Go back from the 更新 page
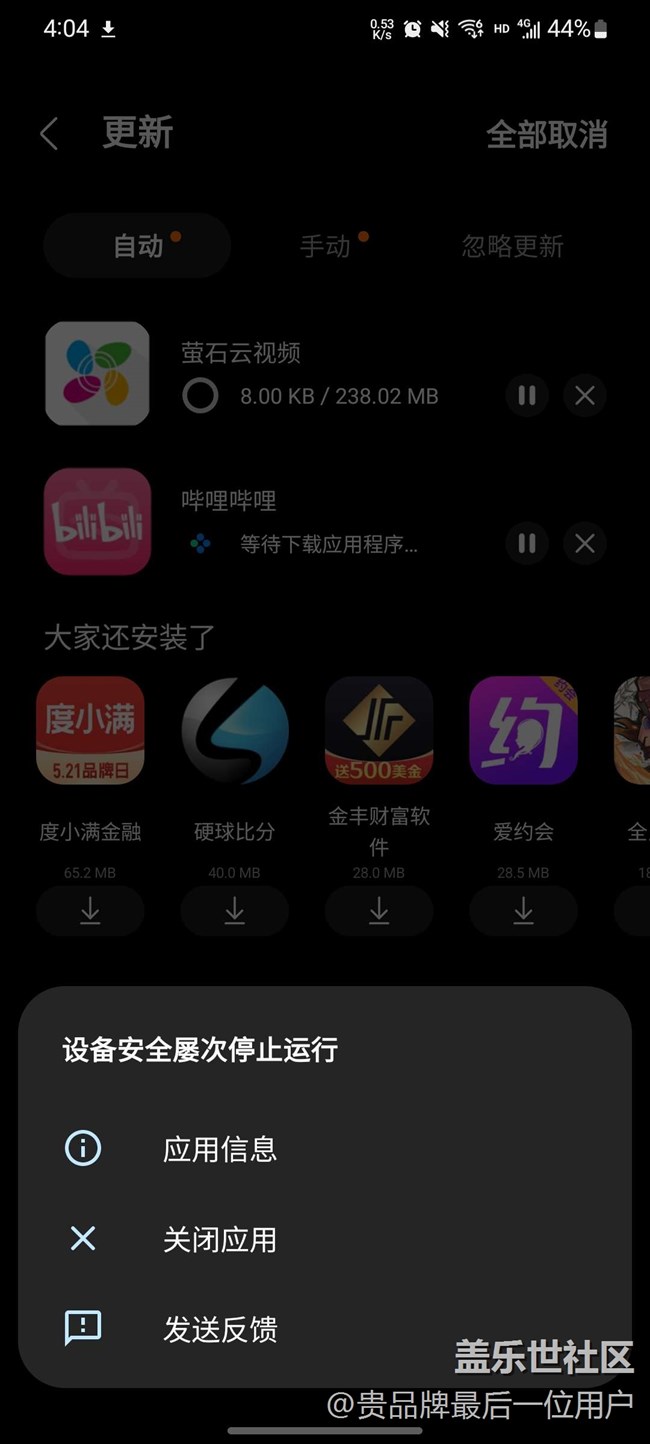 (49, 133)
